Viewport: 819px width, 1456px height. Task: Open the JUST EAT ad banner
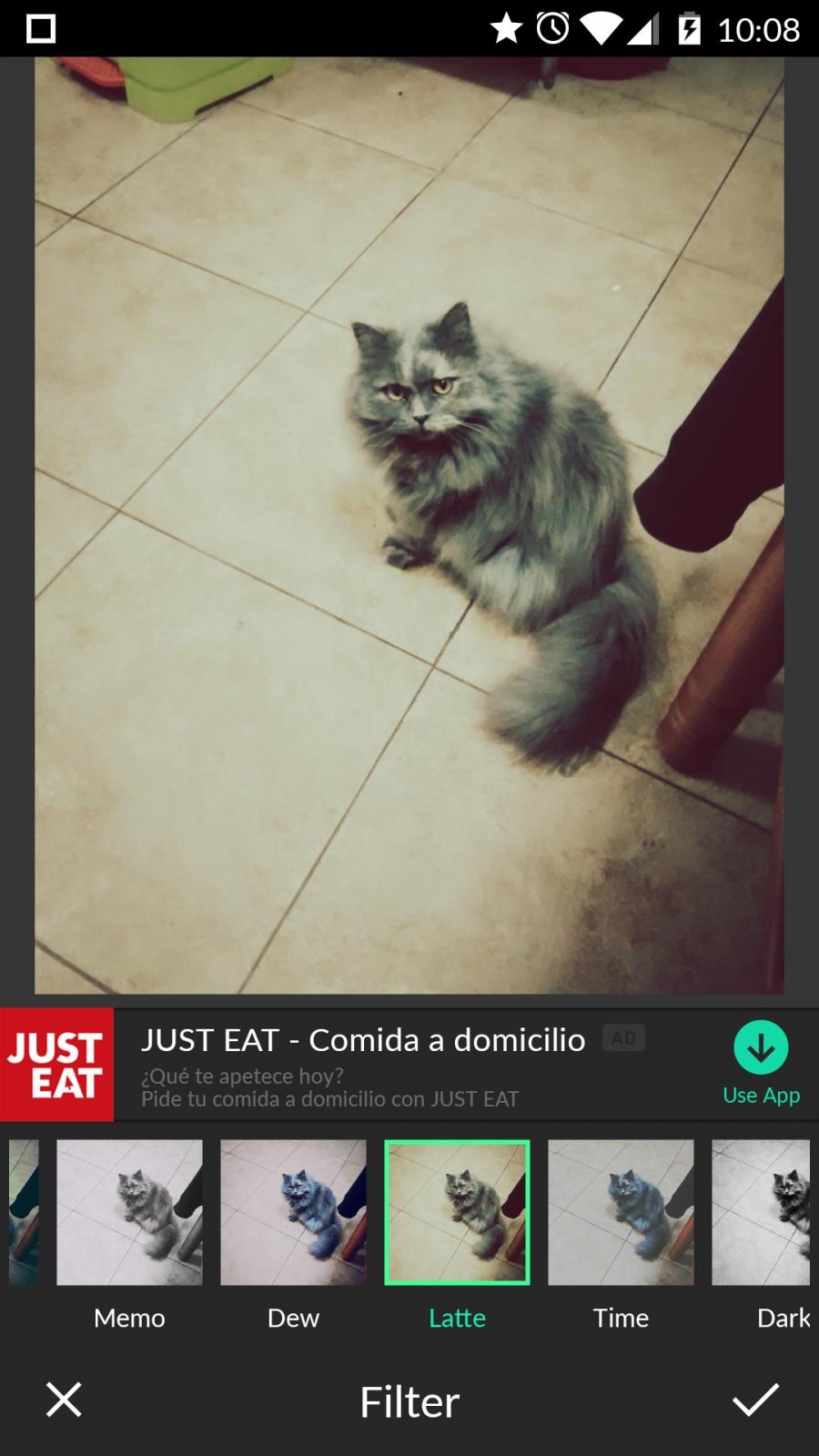(364, 1064)
